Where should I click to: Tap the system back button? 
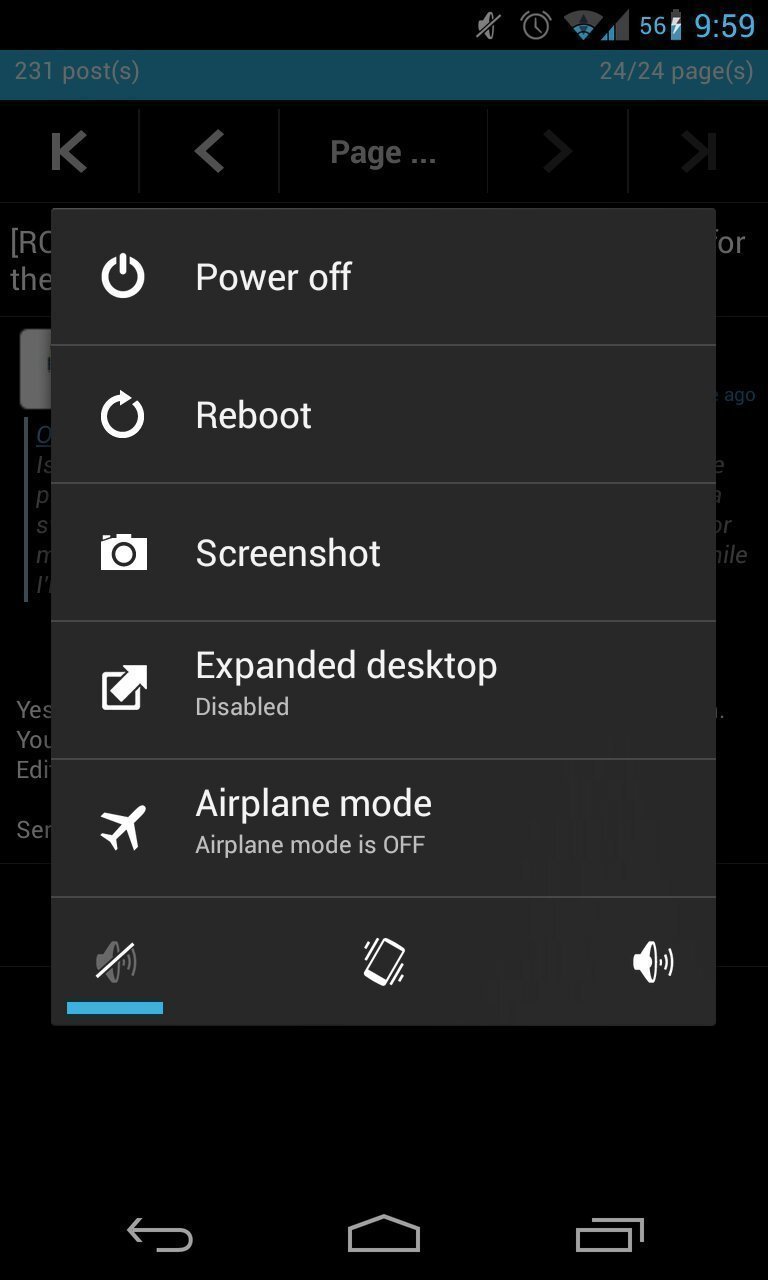pos(160,1235)
